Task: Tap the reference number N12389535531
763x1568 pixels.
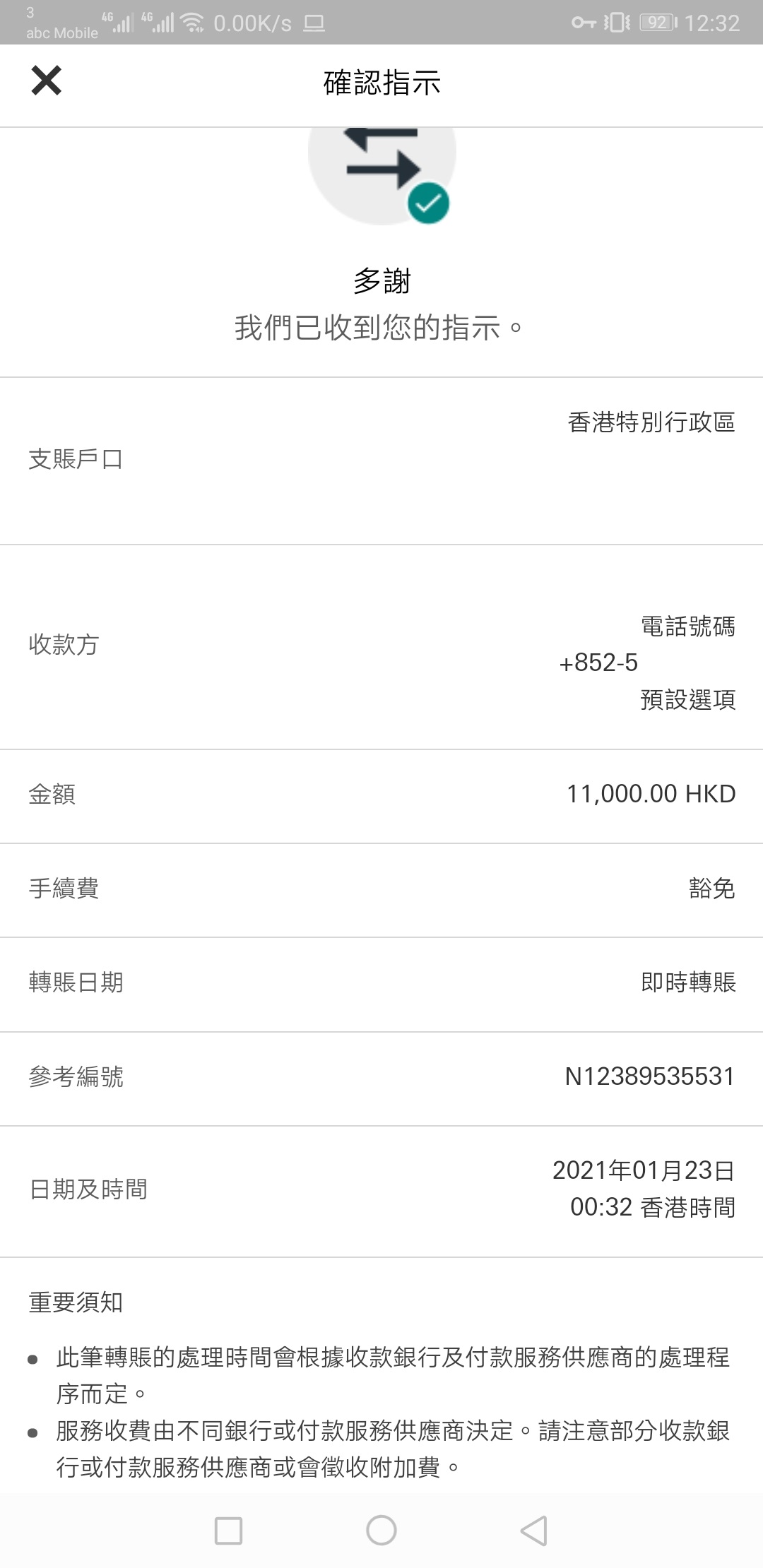Action: tap(648, 1076)
